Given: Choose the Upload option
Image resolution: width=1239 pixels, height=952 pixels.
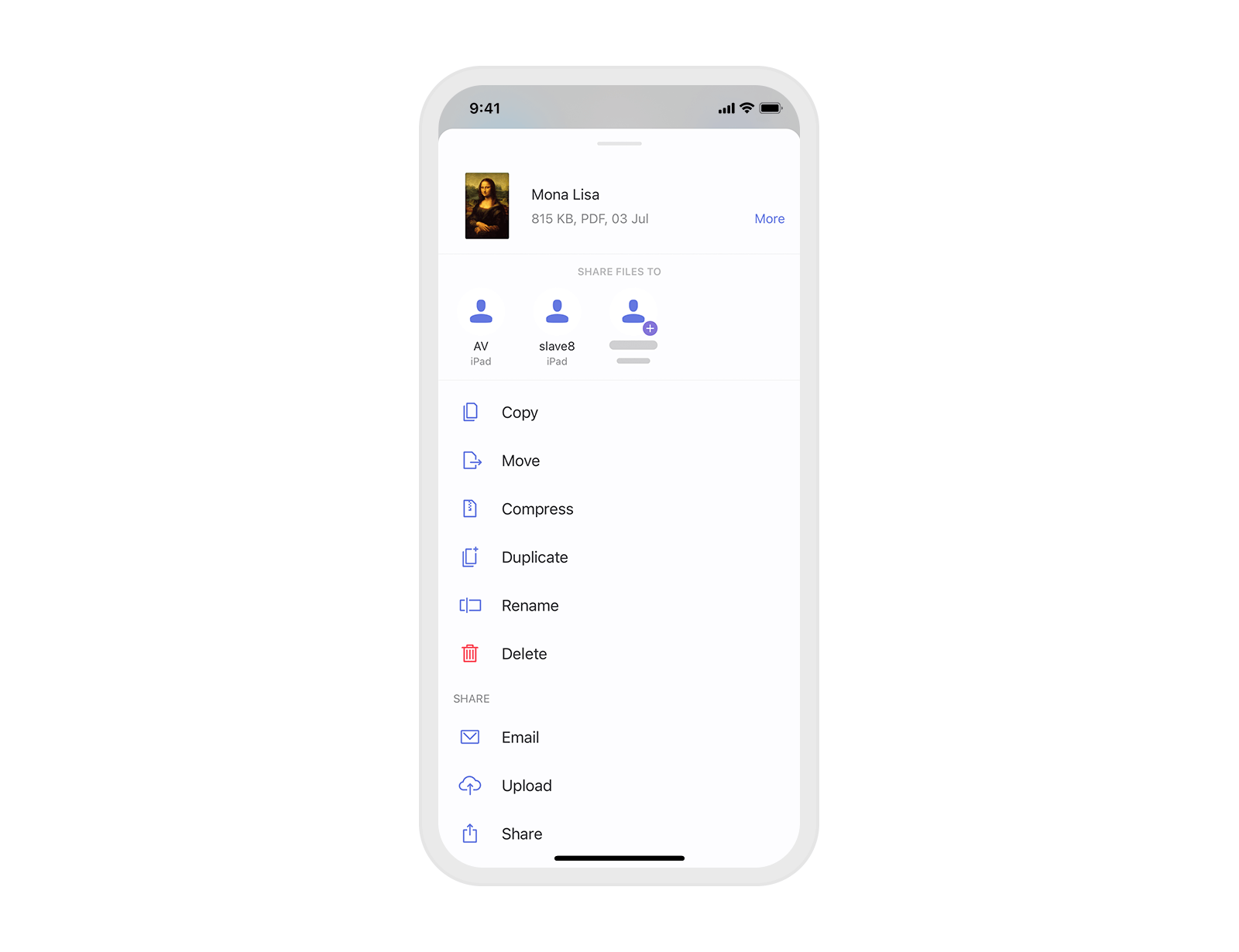Looking at the screenshot, I should click(527, 786).
